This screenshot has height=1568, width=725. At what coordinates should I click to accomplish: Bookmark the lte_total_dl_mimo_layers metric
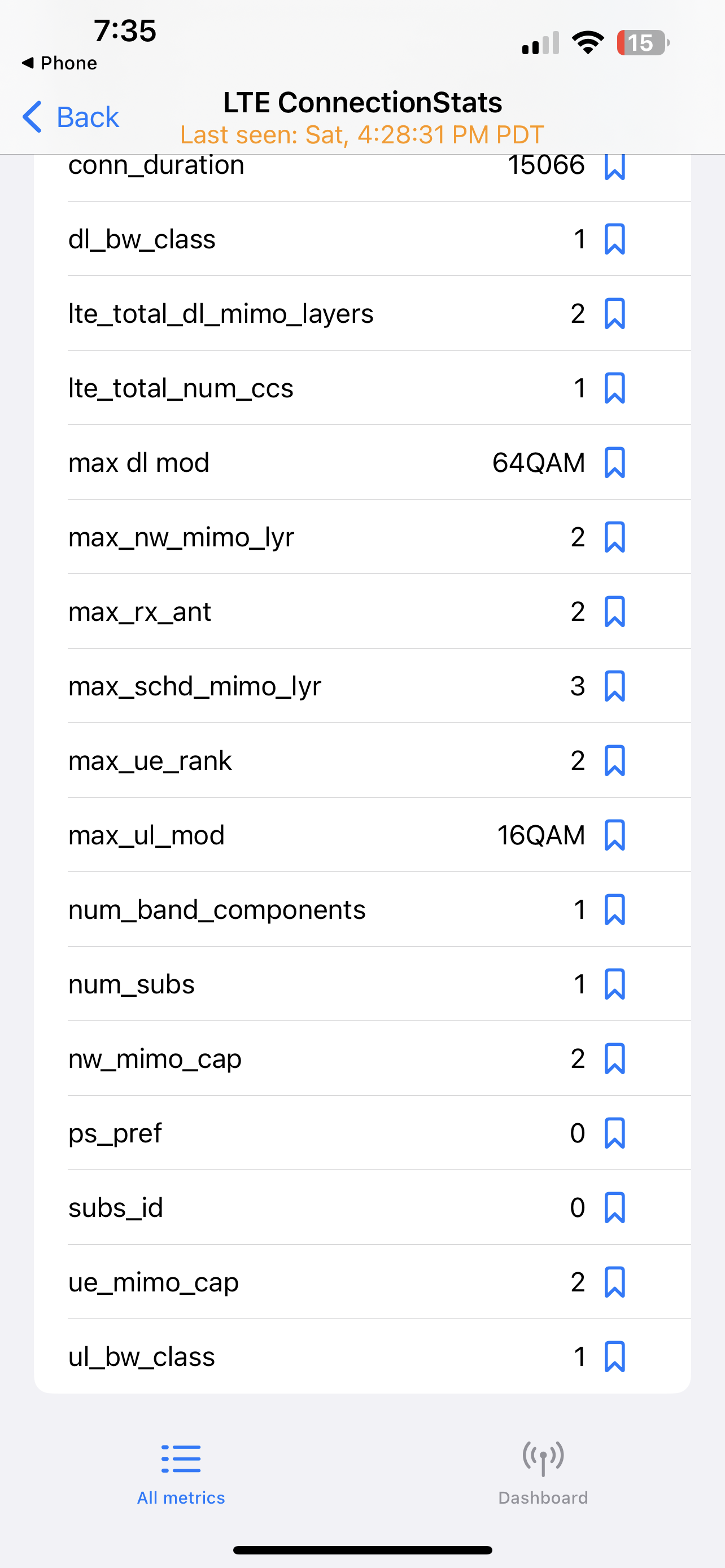pyautogui.click(x=614, y=313)
